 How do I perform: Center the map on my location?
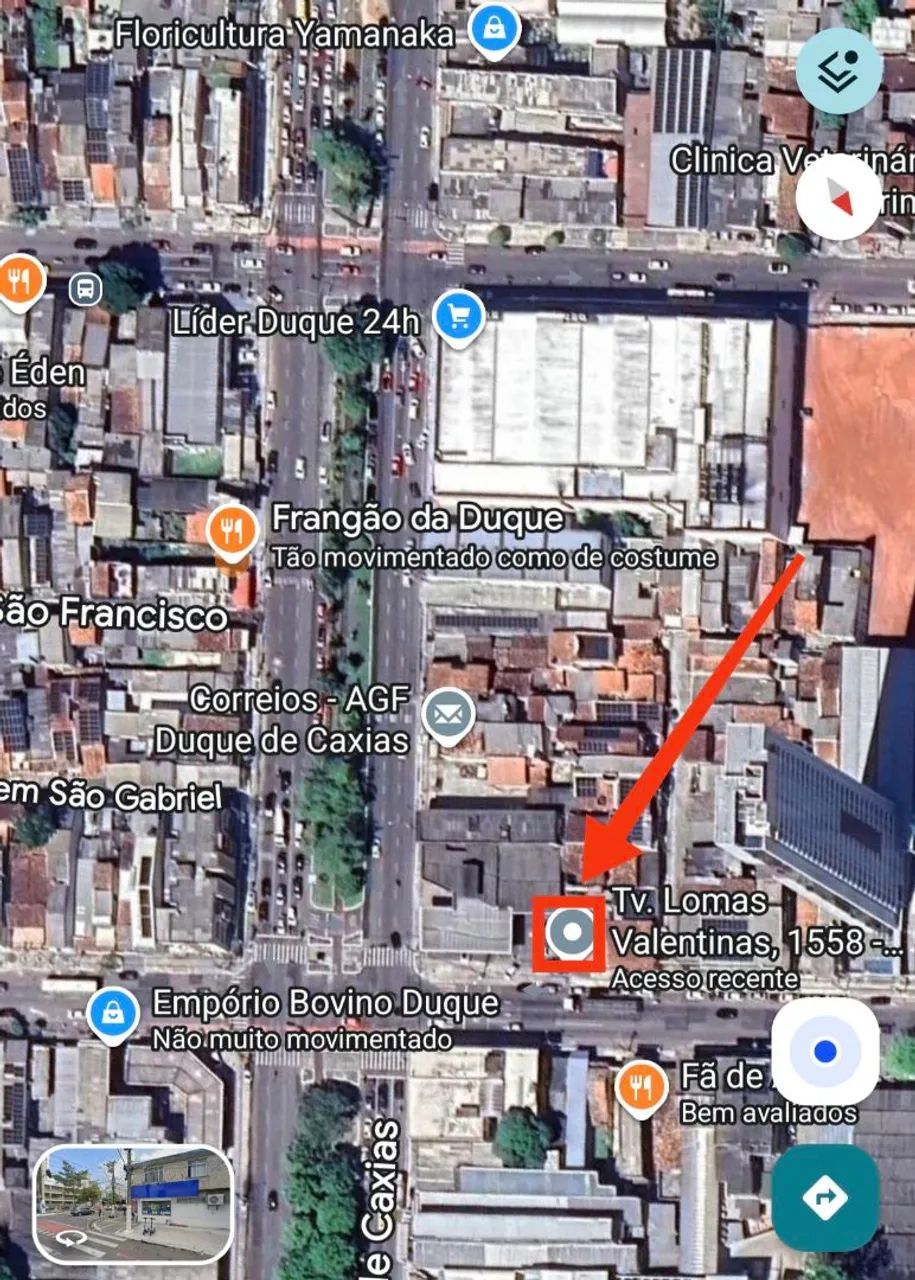click(825, 1052)
